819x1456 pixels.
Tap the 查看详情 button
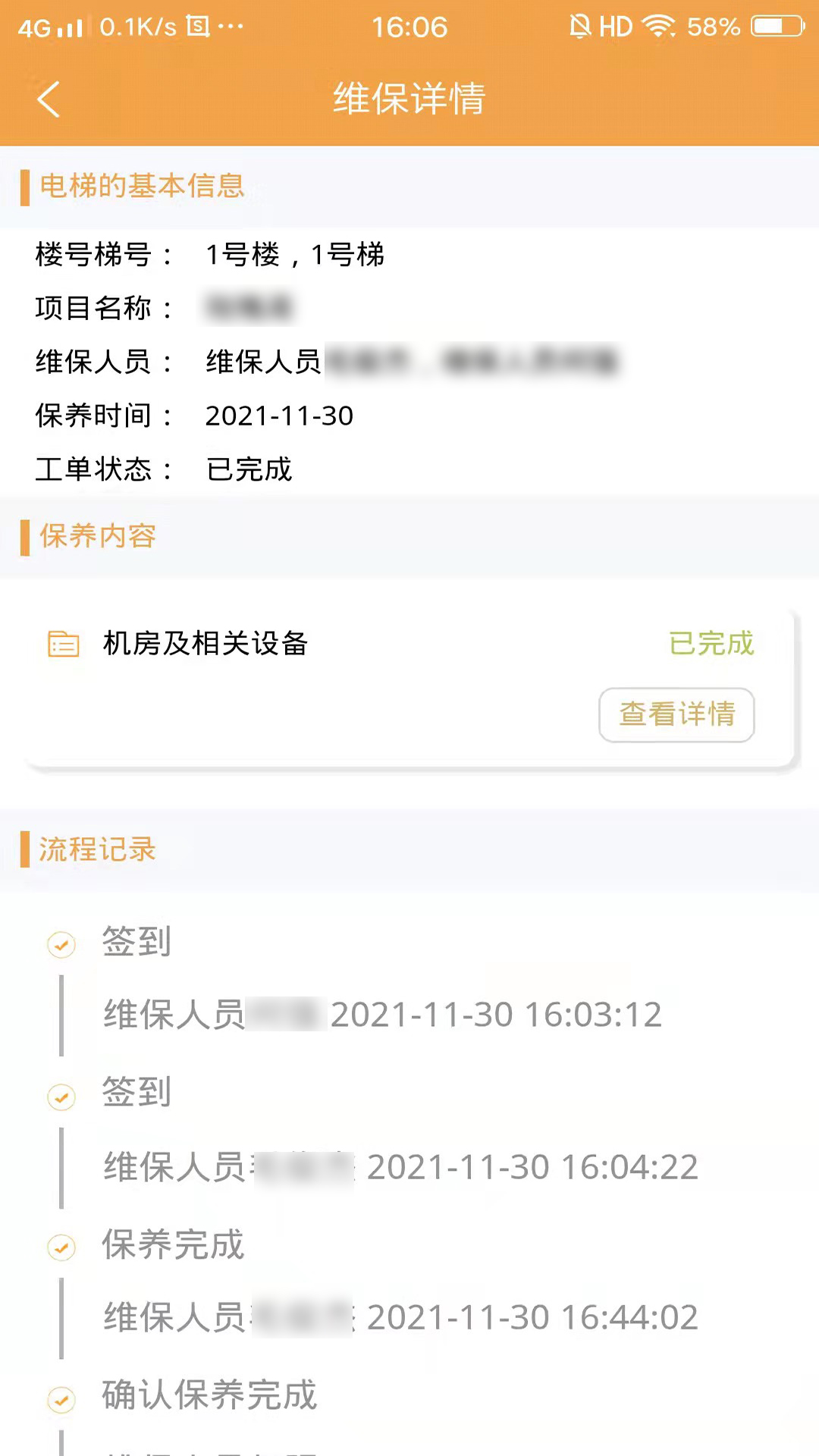(676, 714)
